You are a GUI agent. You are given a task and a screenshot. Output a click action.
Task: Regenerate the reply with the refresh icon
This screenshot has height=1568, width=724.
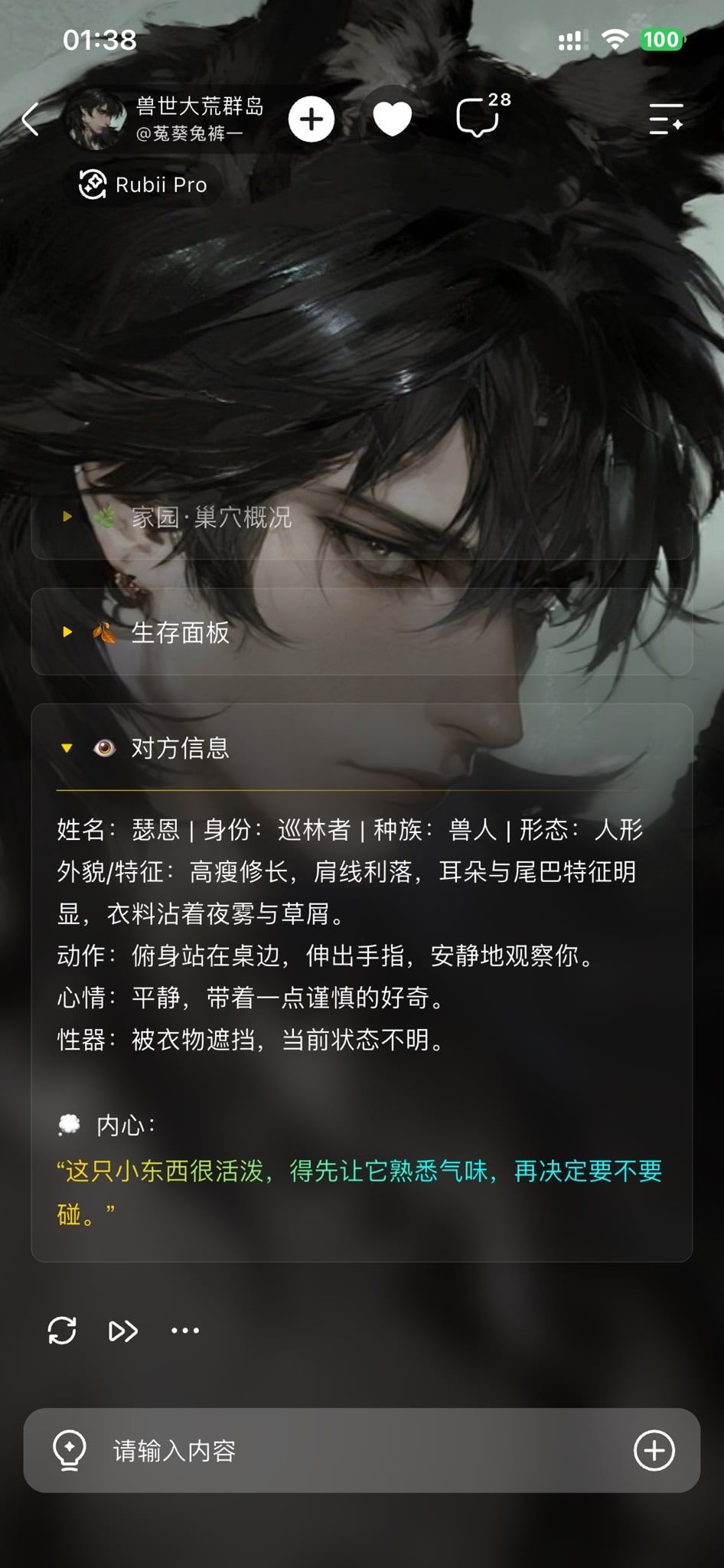[x=62, y=1331]
